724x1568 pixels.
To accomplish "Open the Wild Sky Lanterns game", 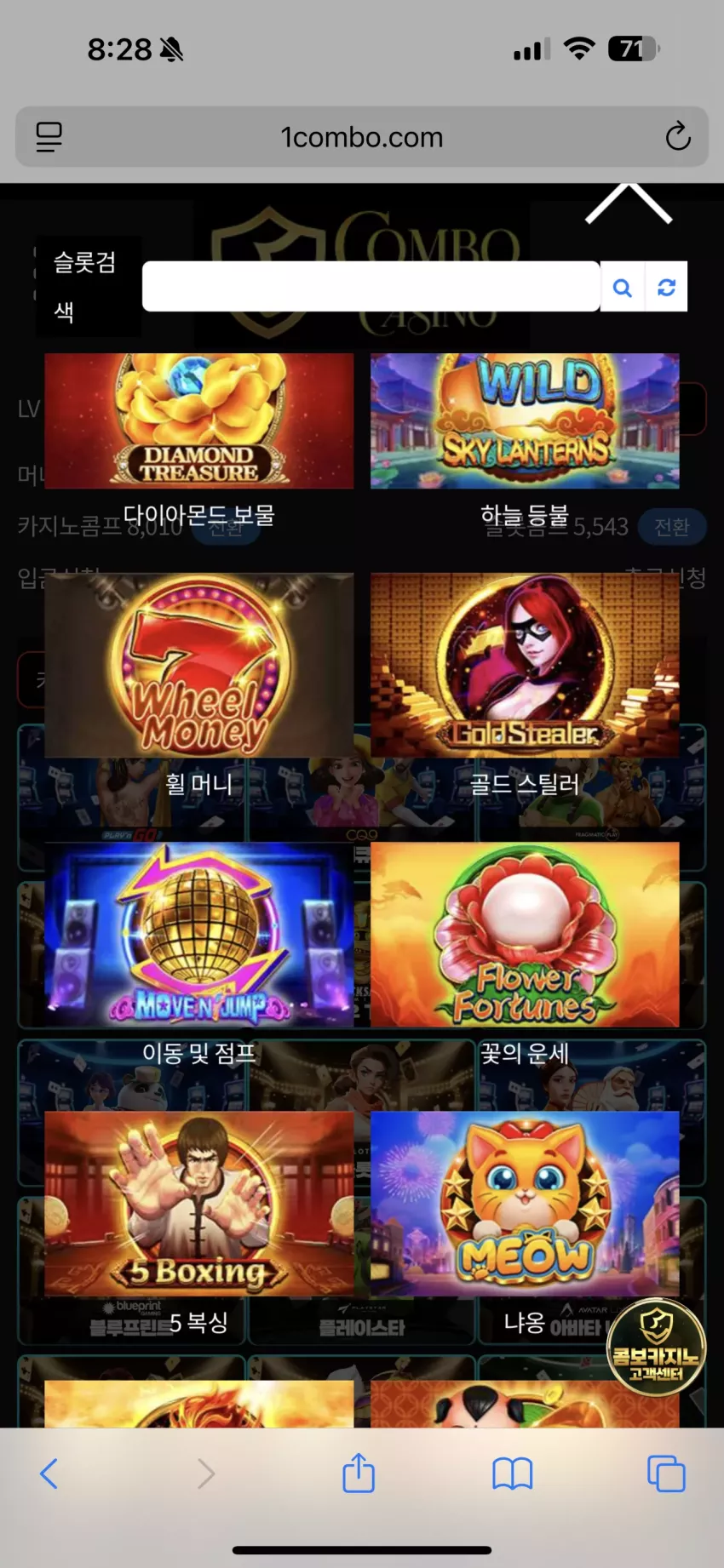I will [x=525, y=421].
